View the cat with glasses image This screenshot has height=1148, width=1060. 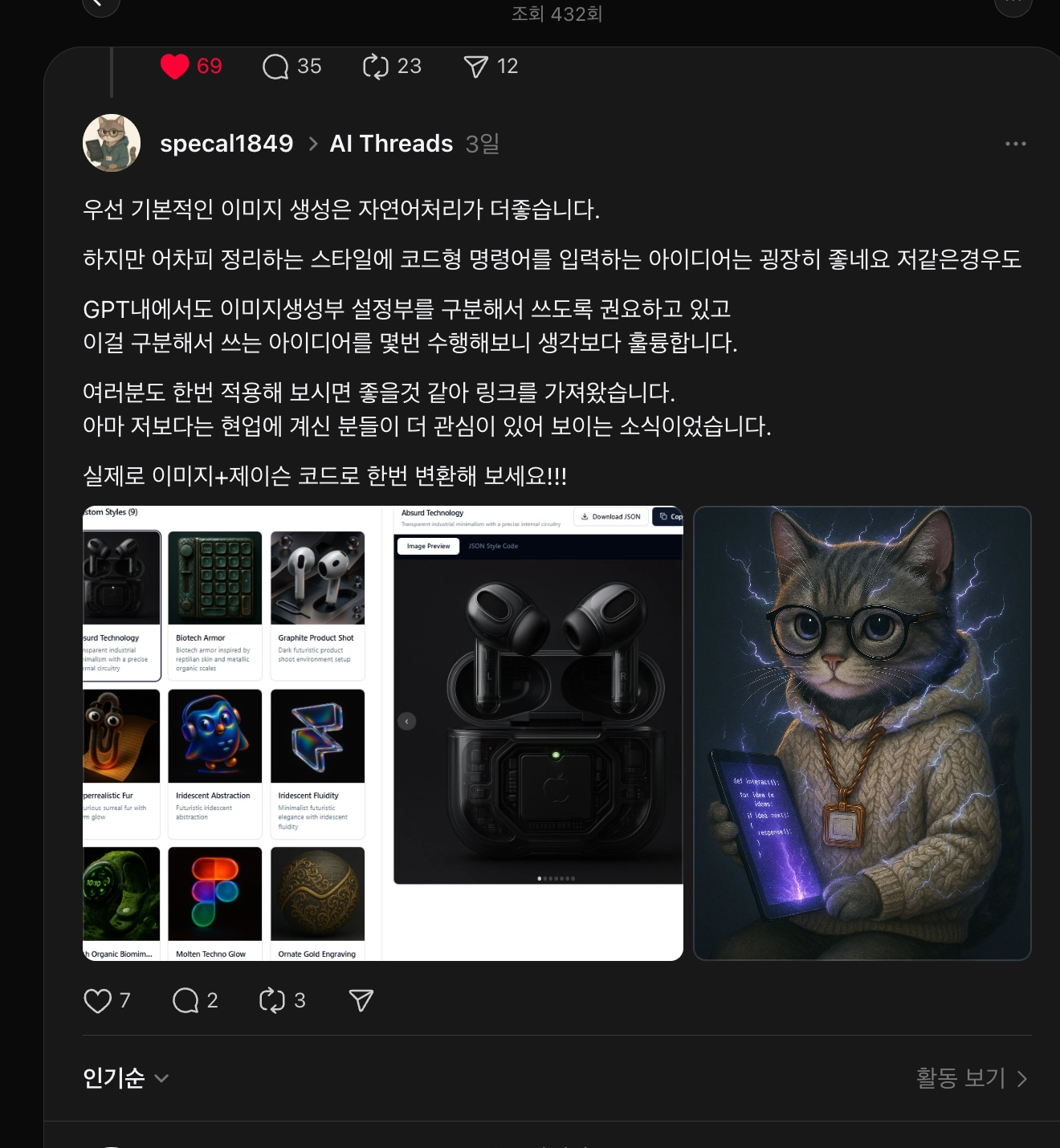[x=862, y=733]
